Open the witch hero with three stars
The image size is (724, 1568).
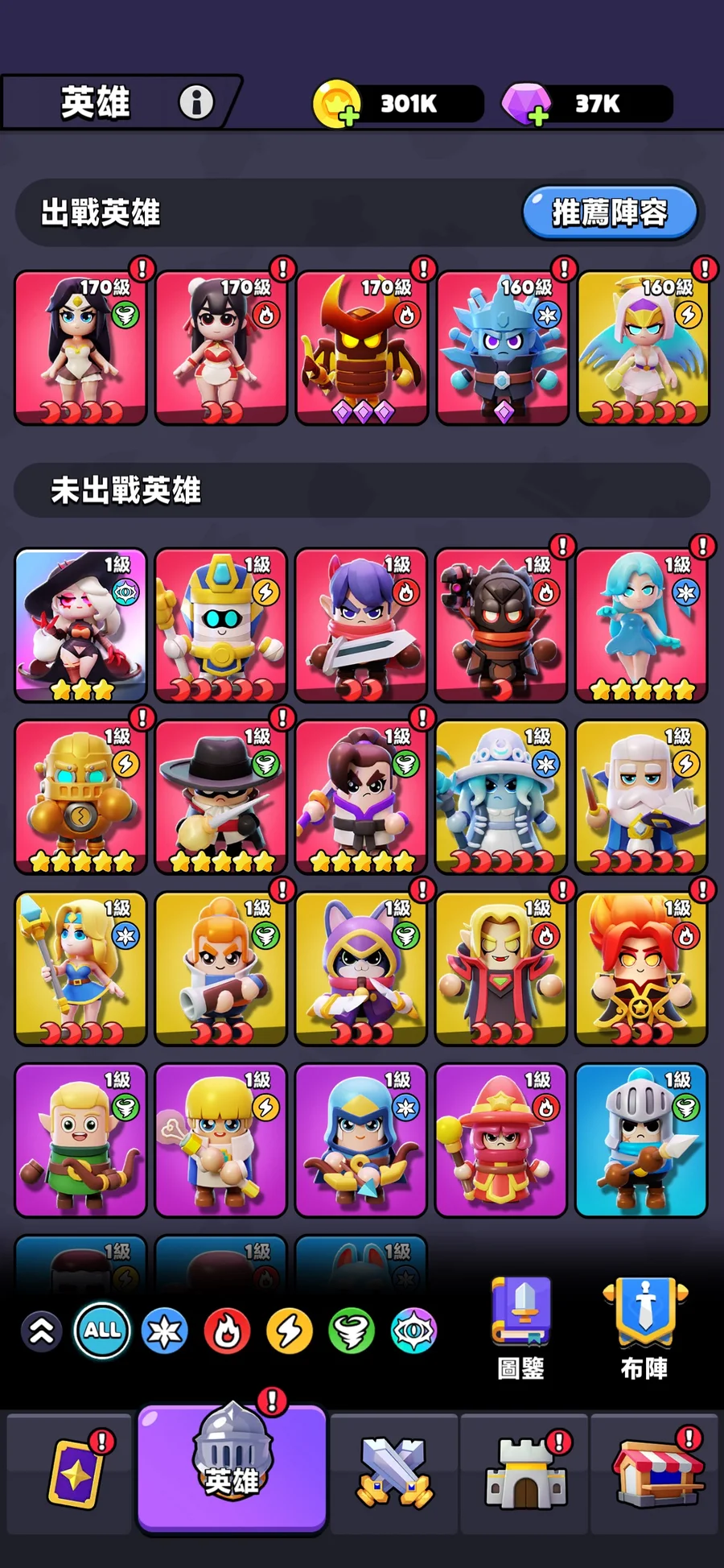[80, 625]
